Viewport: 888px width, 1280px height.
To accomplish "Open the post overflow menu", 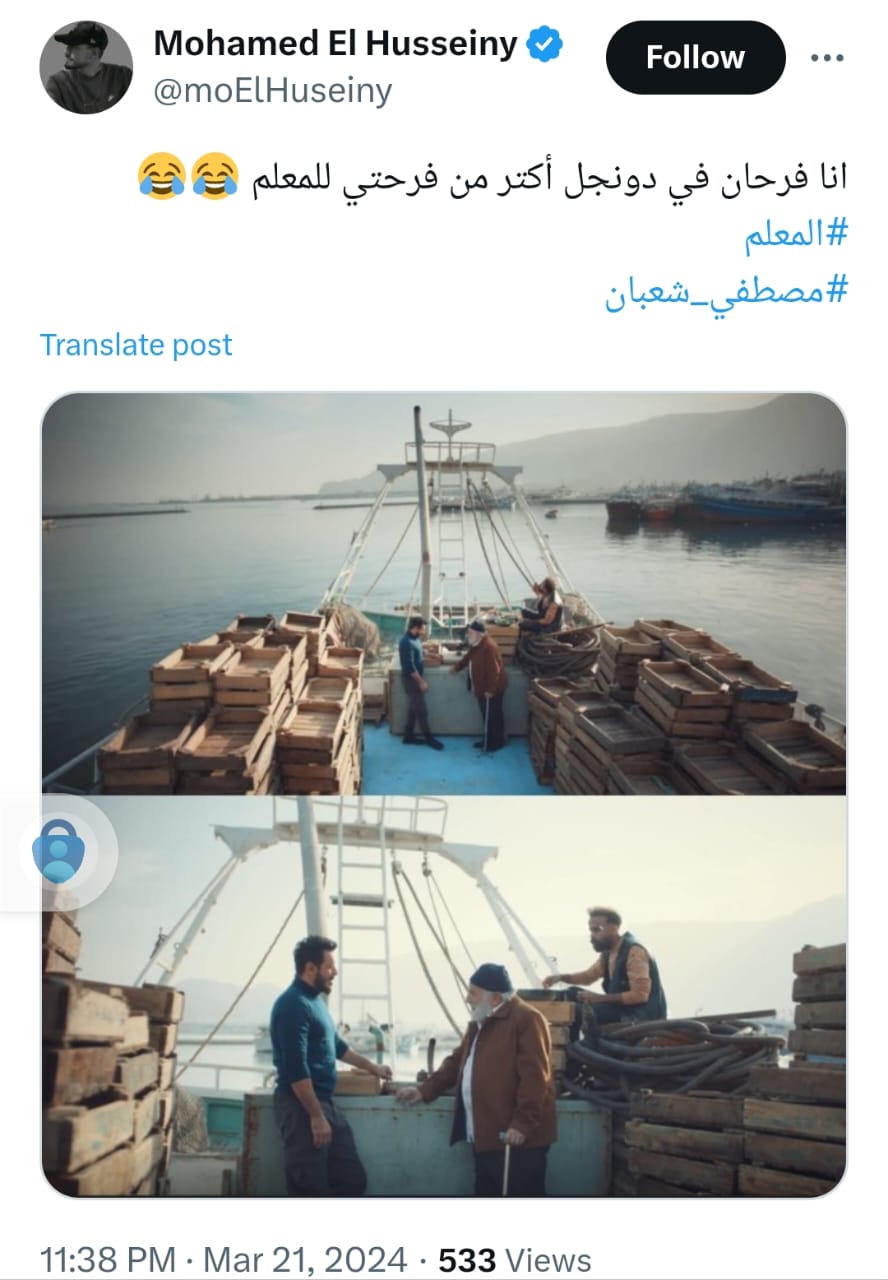I will pyautogui.click(x=827, y=58).
